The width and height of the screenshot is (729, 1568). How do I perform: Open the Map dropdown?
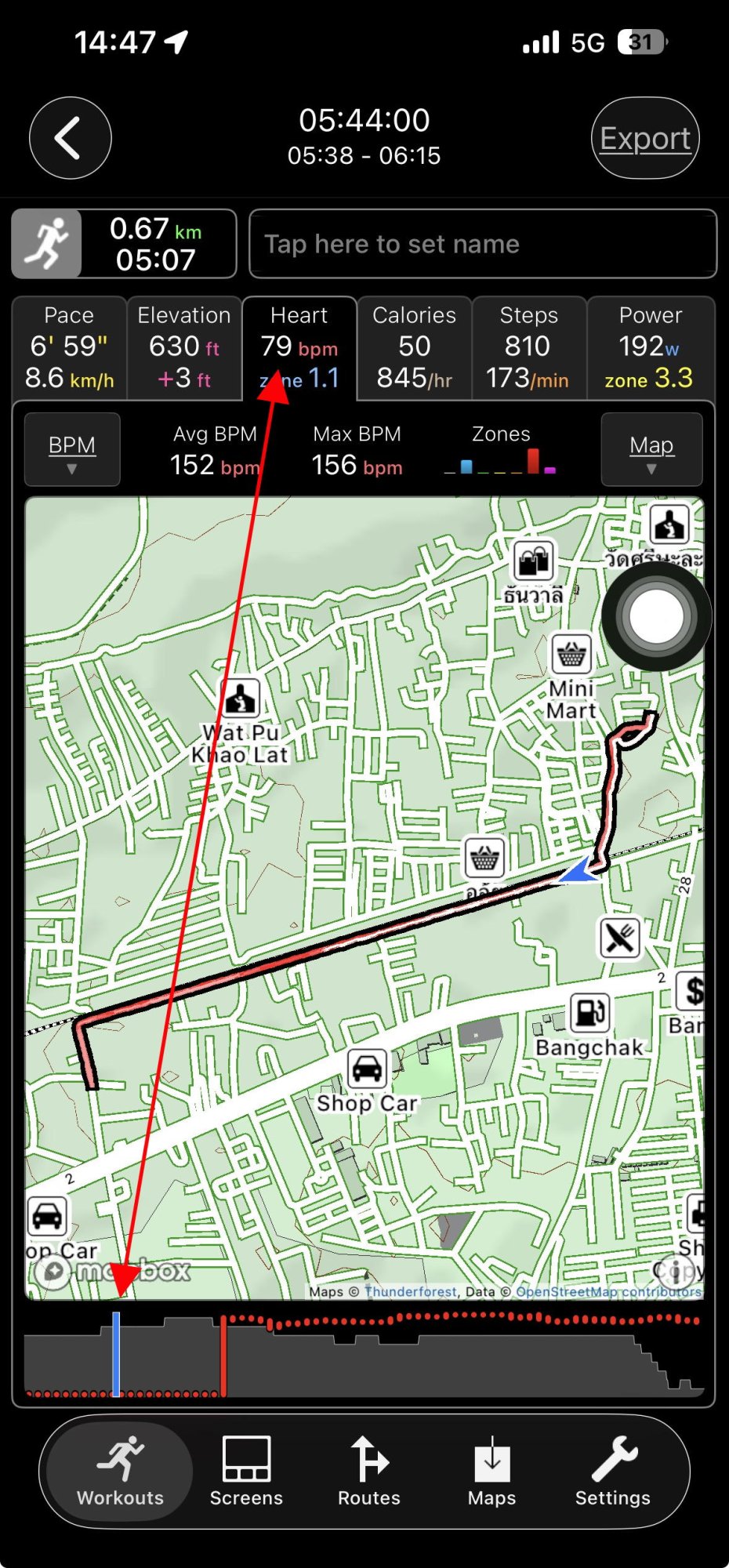651,449
